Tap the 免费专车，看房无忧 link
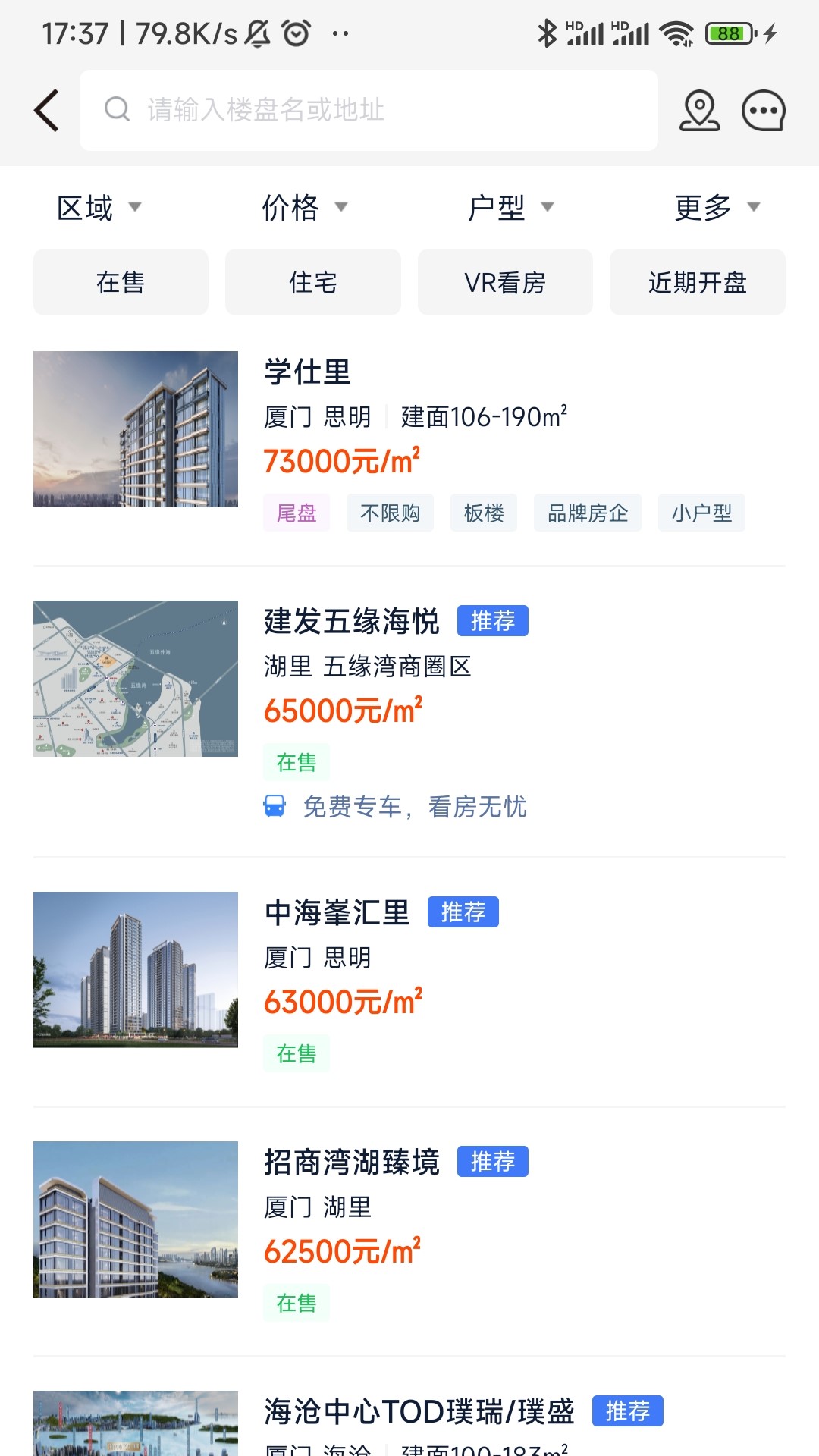 [414, 808]
